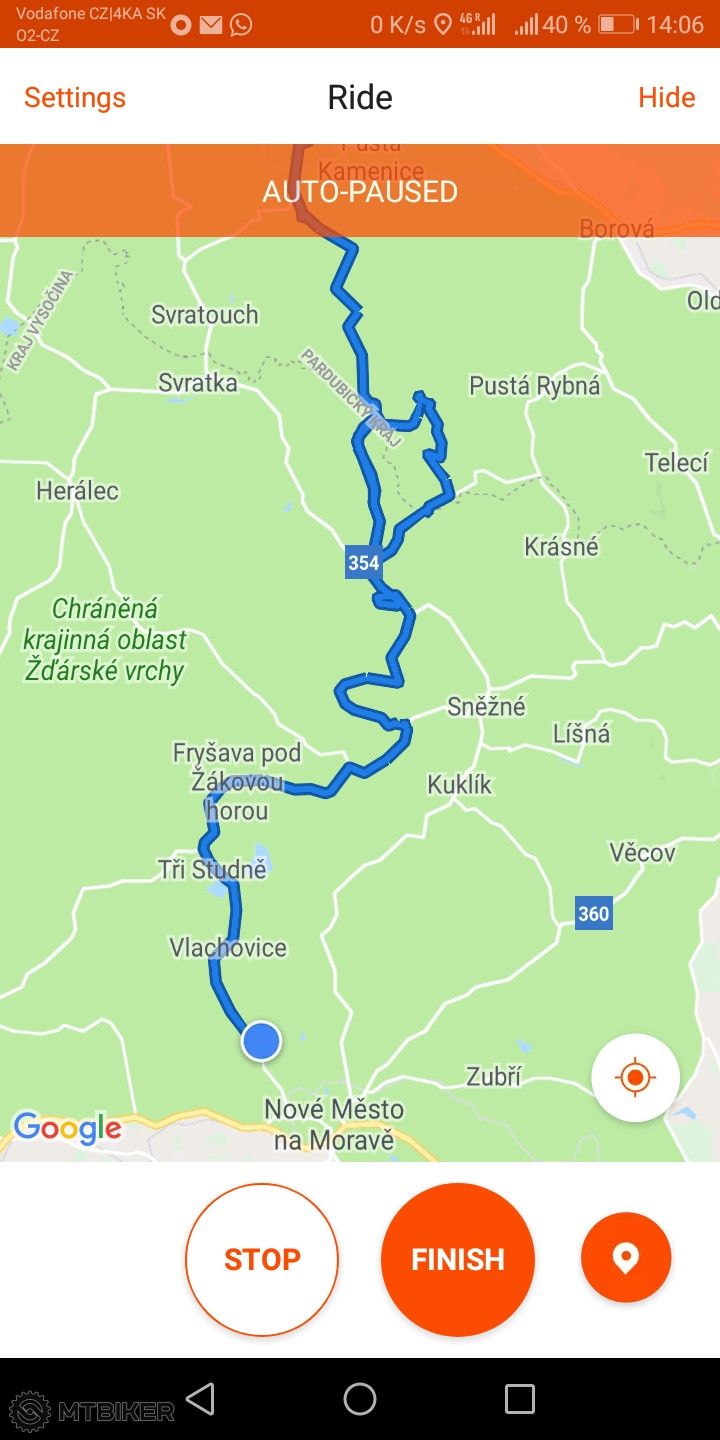Viewport: 720px width, 1440px height.
Task: Hide the ride map
Action: point(666,97)
